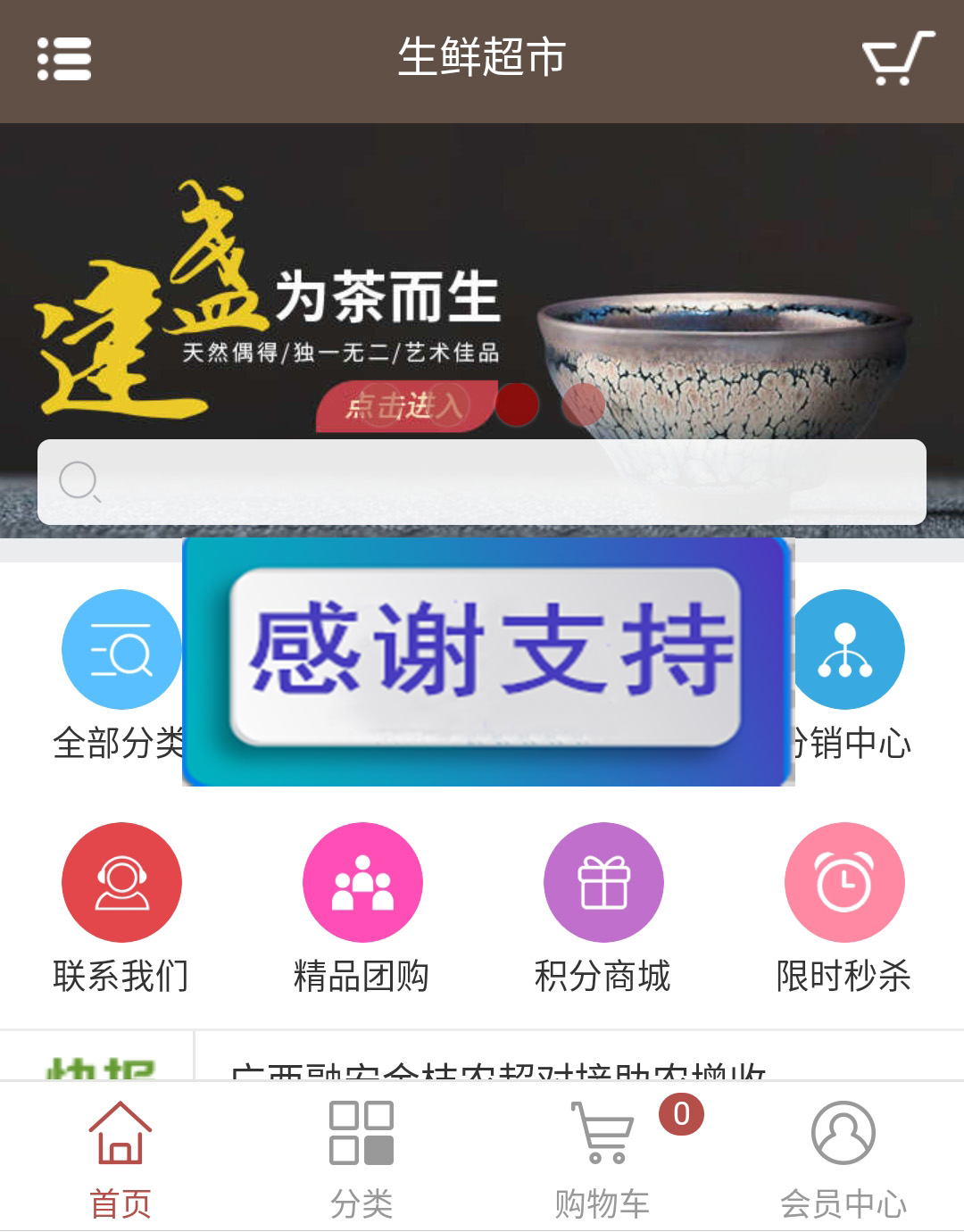
Task: Open the 快报 news headline
Action: 500,1068
